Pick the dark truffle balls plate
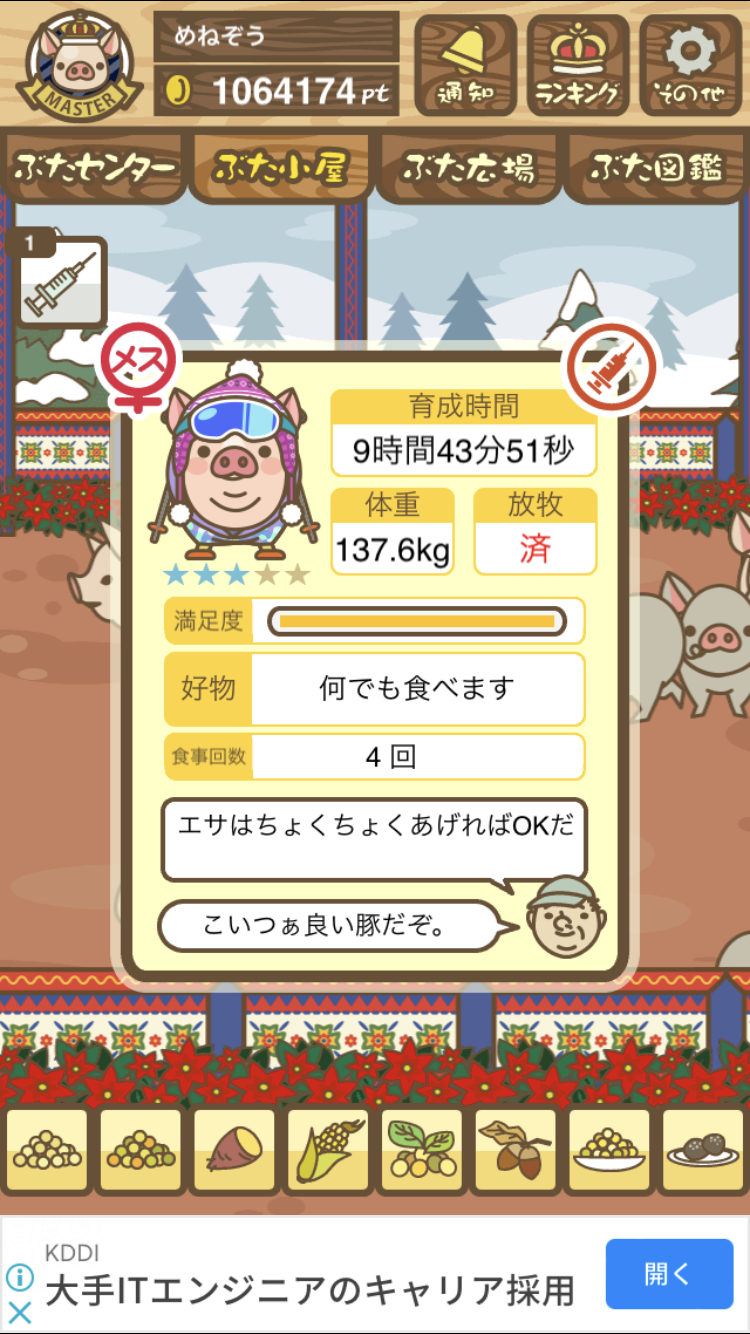This screenshot has height=1334, width=750. [x=704, y=1151]
